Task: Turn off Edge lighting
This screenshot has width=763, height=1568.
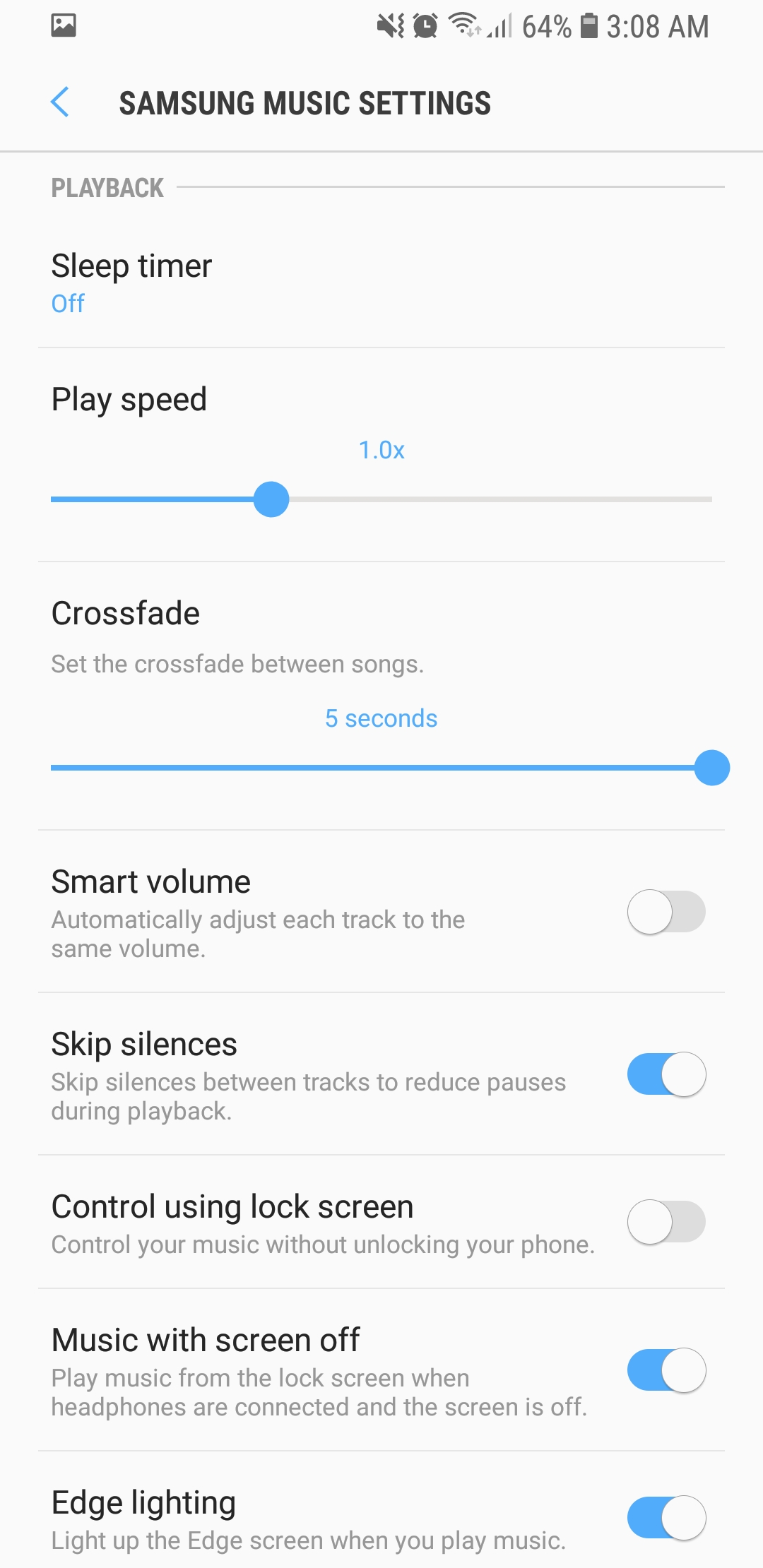Action: 666,1517
